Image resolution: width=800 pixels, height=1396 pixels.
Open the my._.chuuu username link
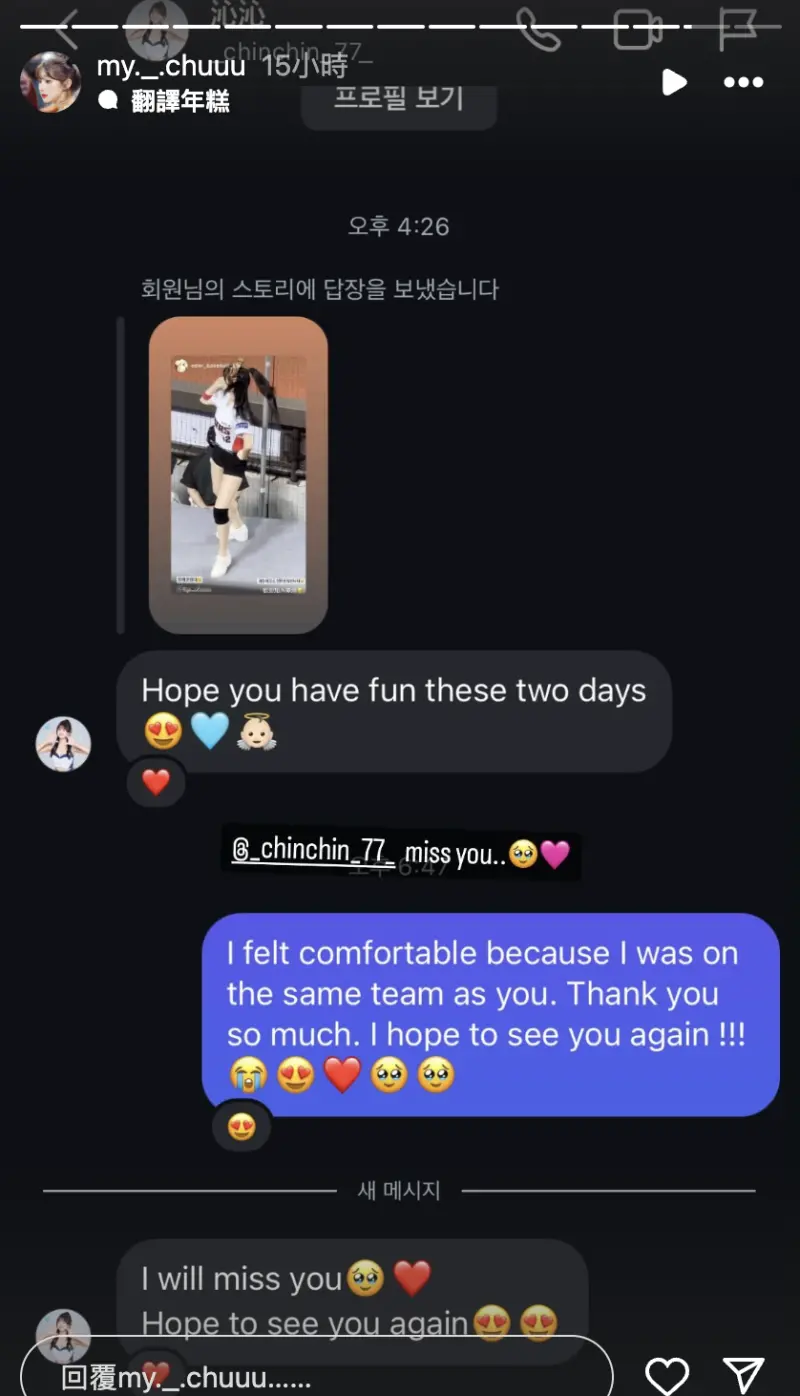(x=170, y=67)
